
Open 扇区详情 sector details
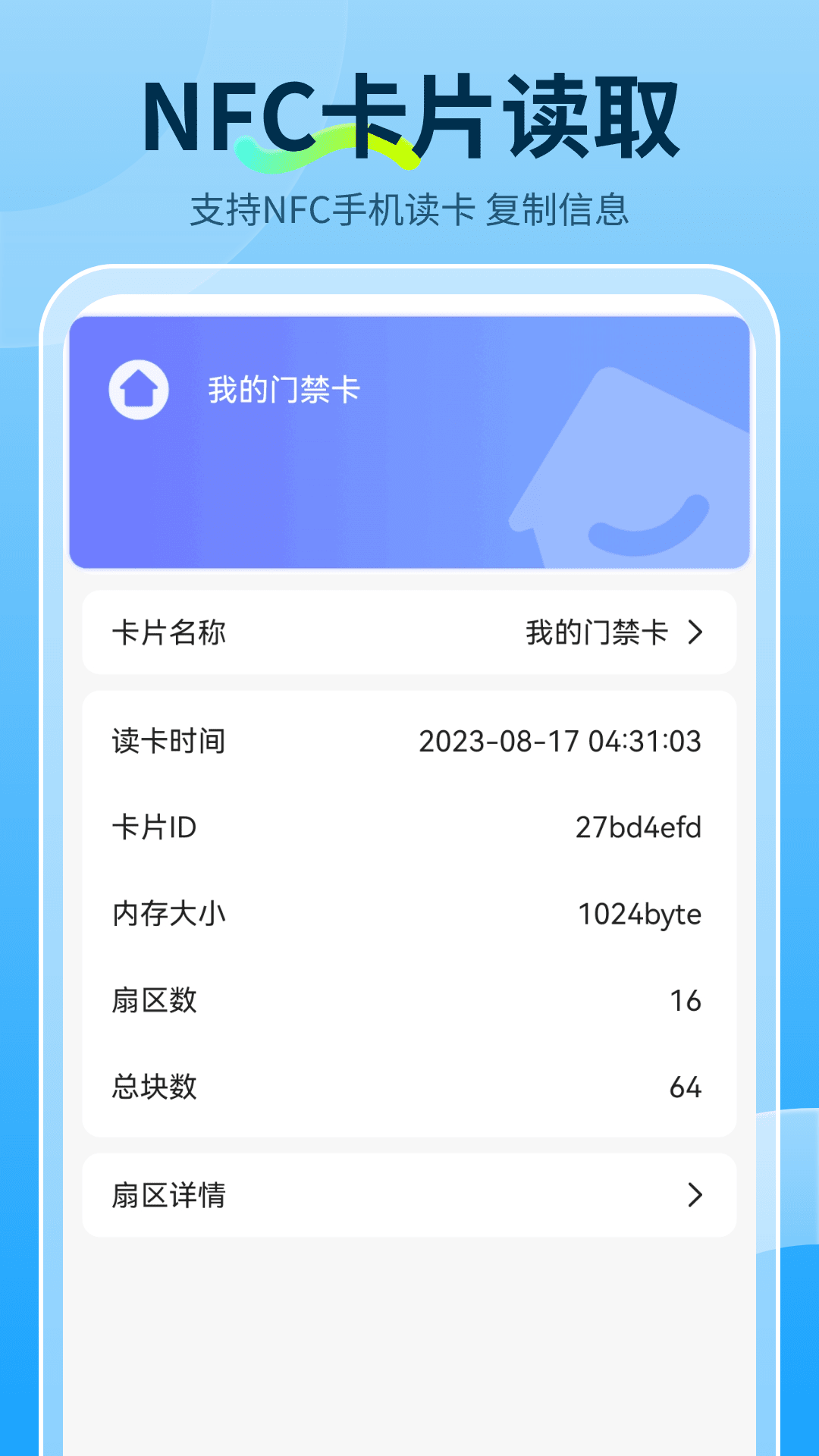pyautogui.click(x=409, y=1195)
